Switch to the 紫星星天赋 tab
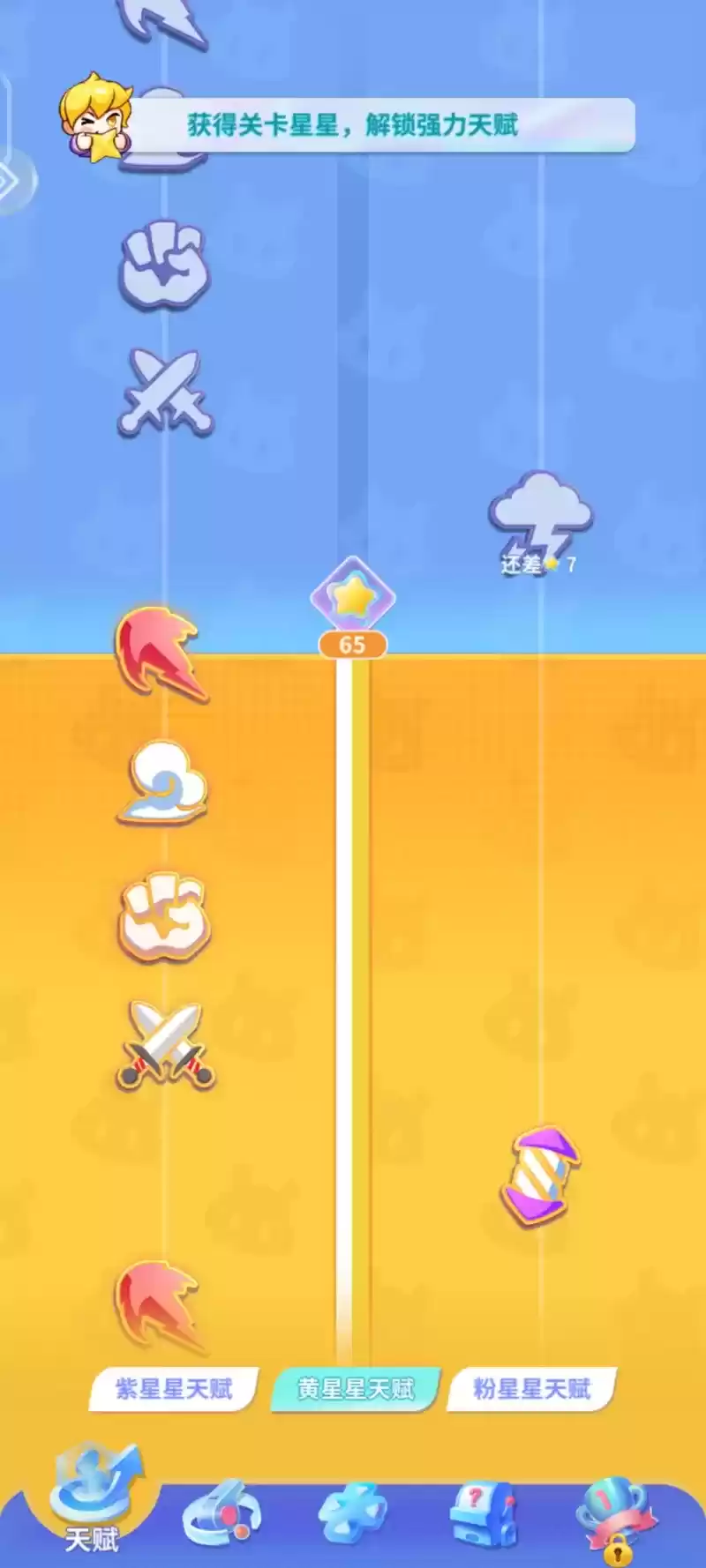Viewport: 706px width, 1568px height. pyautogui.click(x=174, y=1389)
